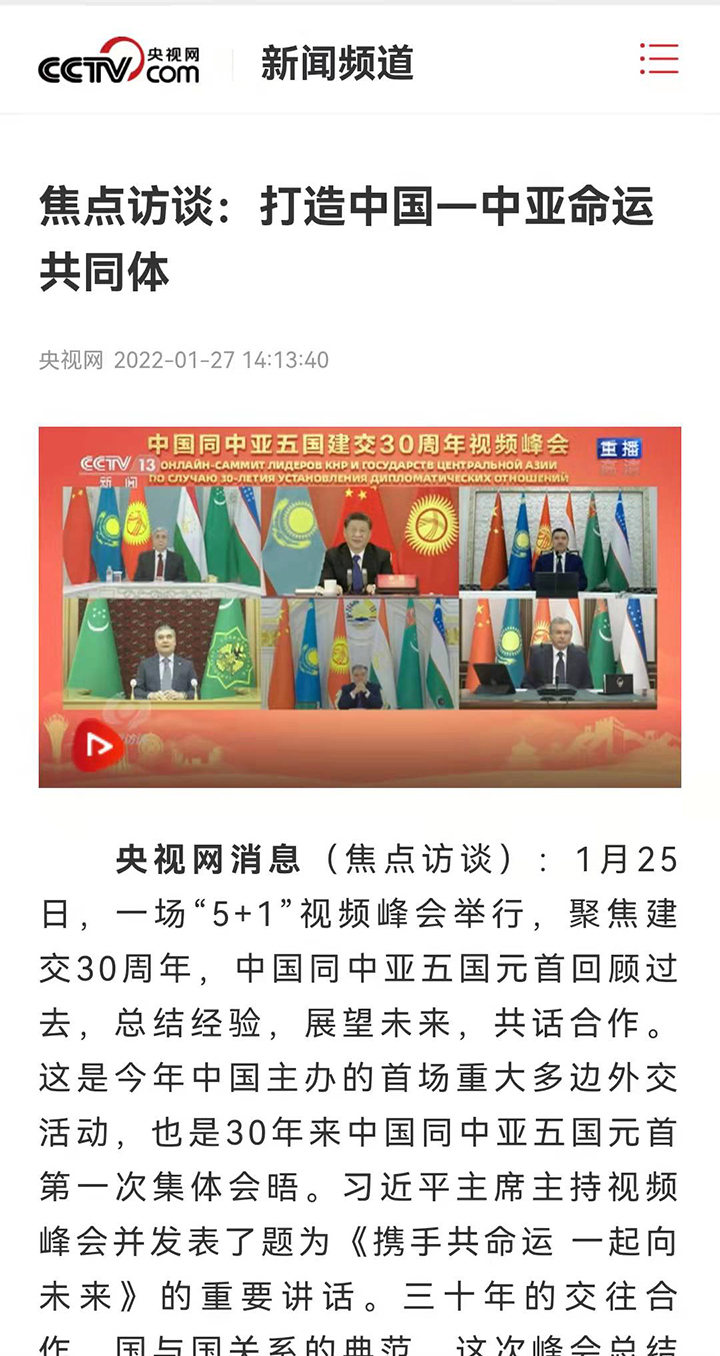Open the red hamburger menu
The image size is (720, 1356).
tap(659, 59)
